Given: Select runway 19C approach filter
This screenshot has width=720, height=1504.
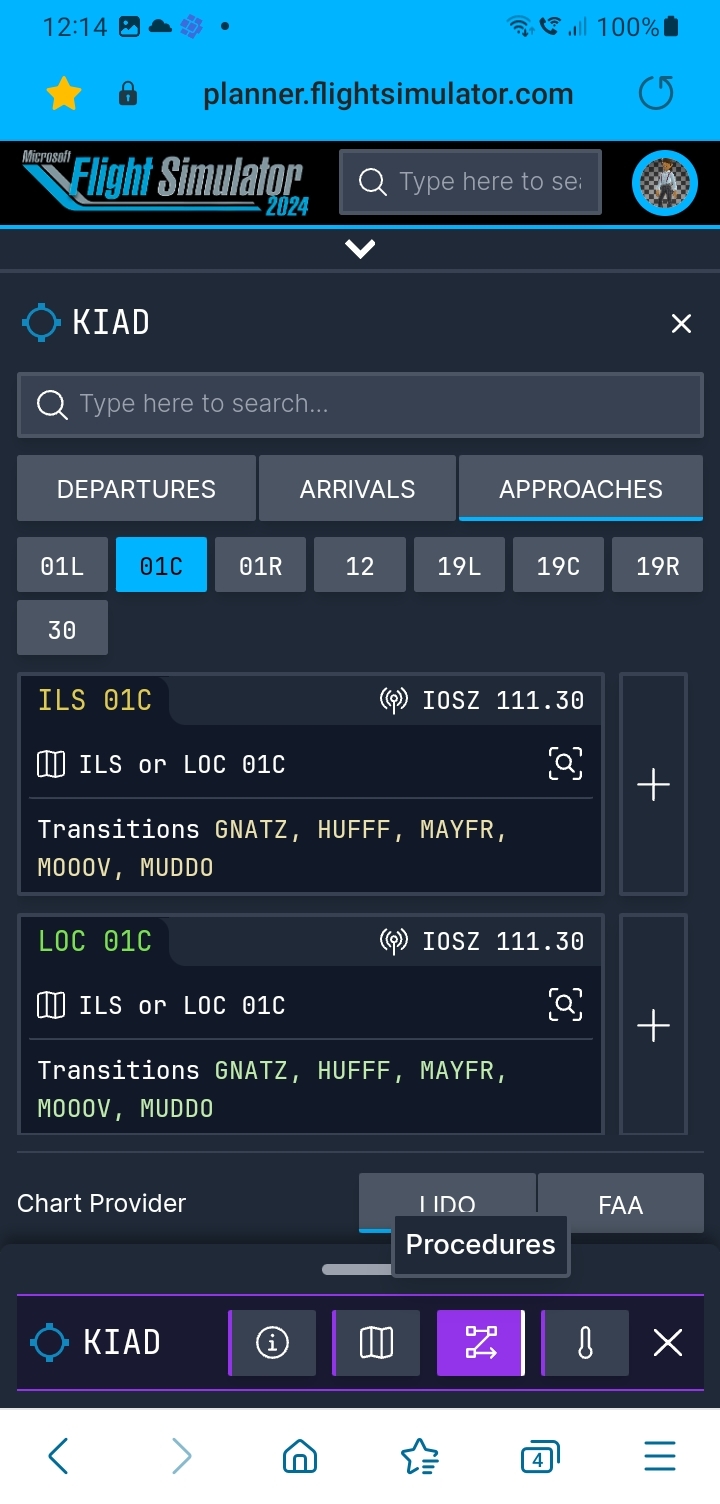Looking at the screenshot, I should click(x=558, y=564).
